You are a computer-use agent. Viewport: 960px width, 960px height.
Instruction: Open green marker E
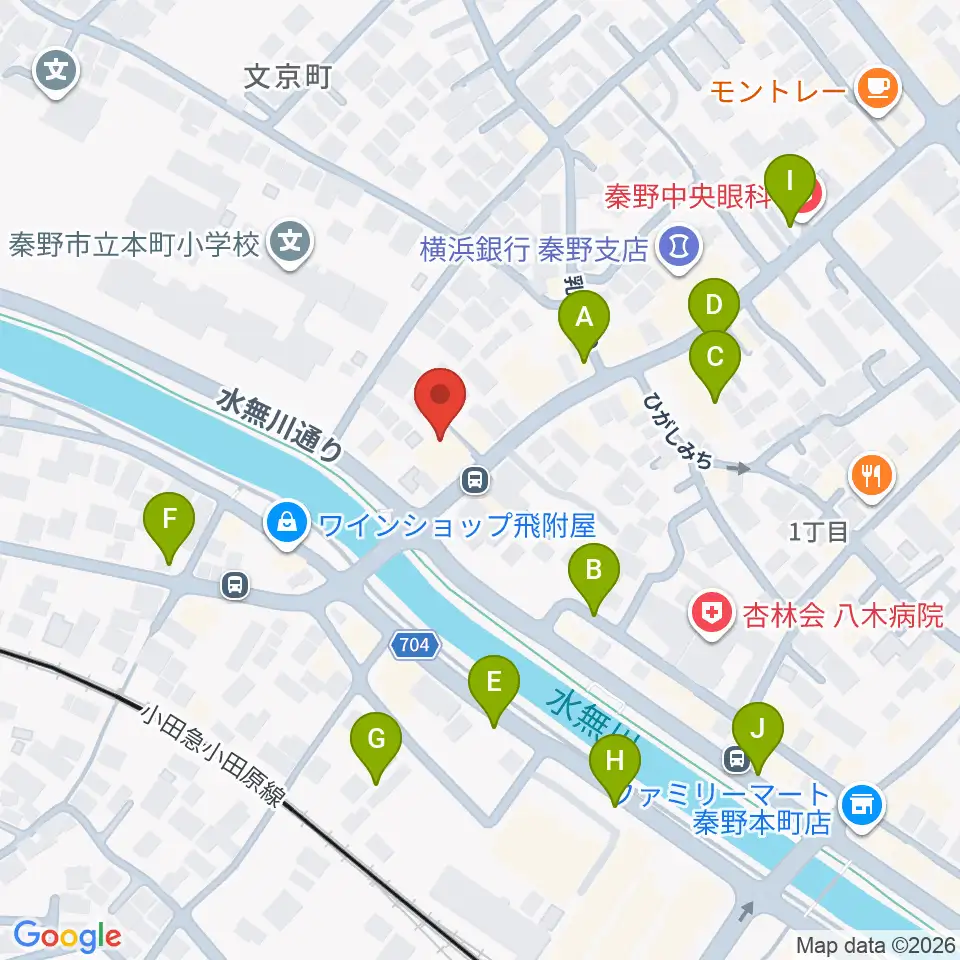pyautogui.click(x=494, y=688)
